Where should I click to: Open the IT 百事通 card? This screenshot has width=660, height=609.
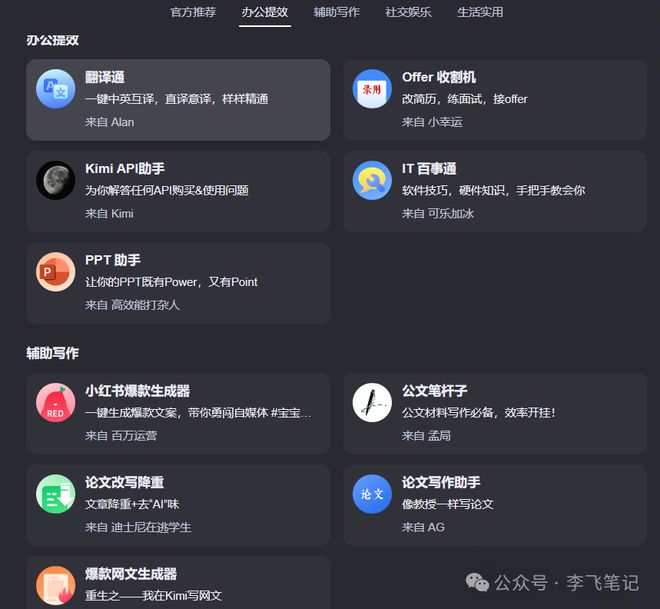click(495, 191)
